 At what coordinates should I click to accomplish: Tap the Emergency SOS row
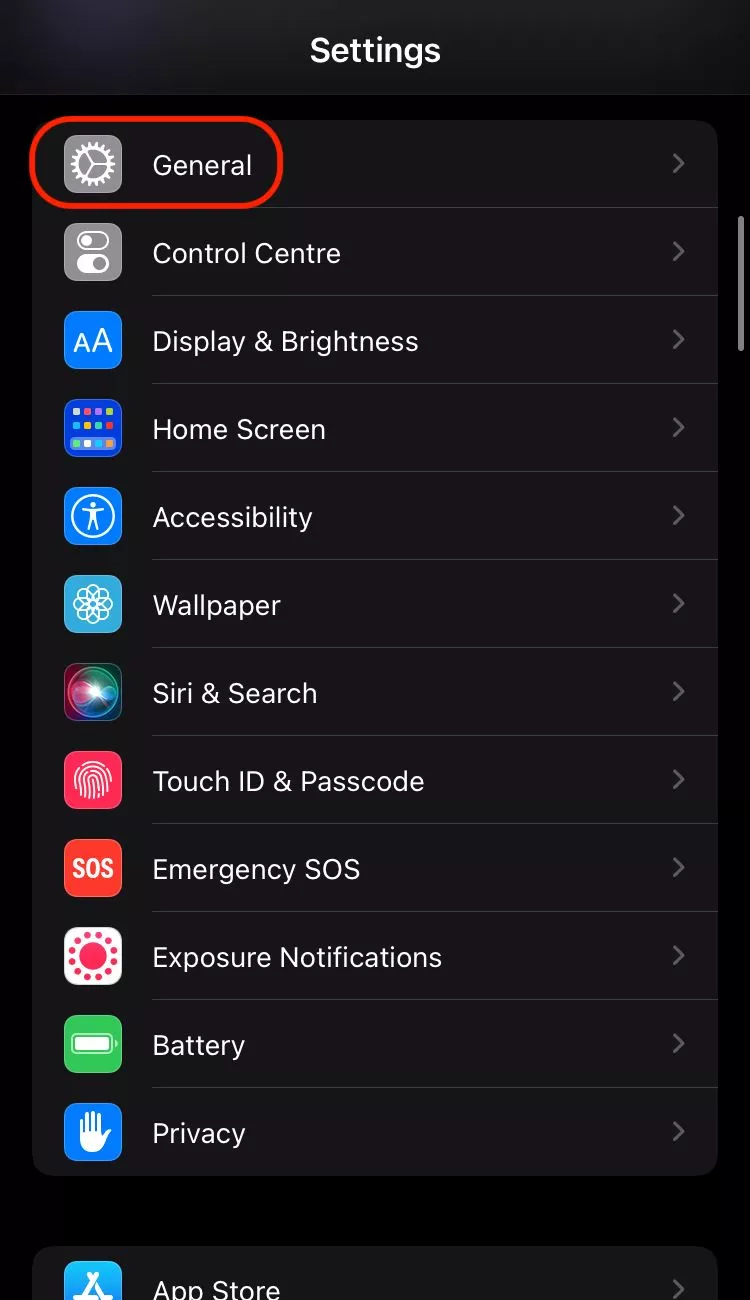coord(375,868)
